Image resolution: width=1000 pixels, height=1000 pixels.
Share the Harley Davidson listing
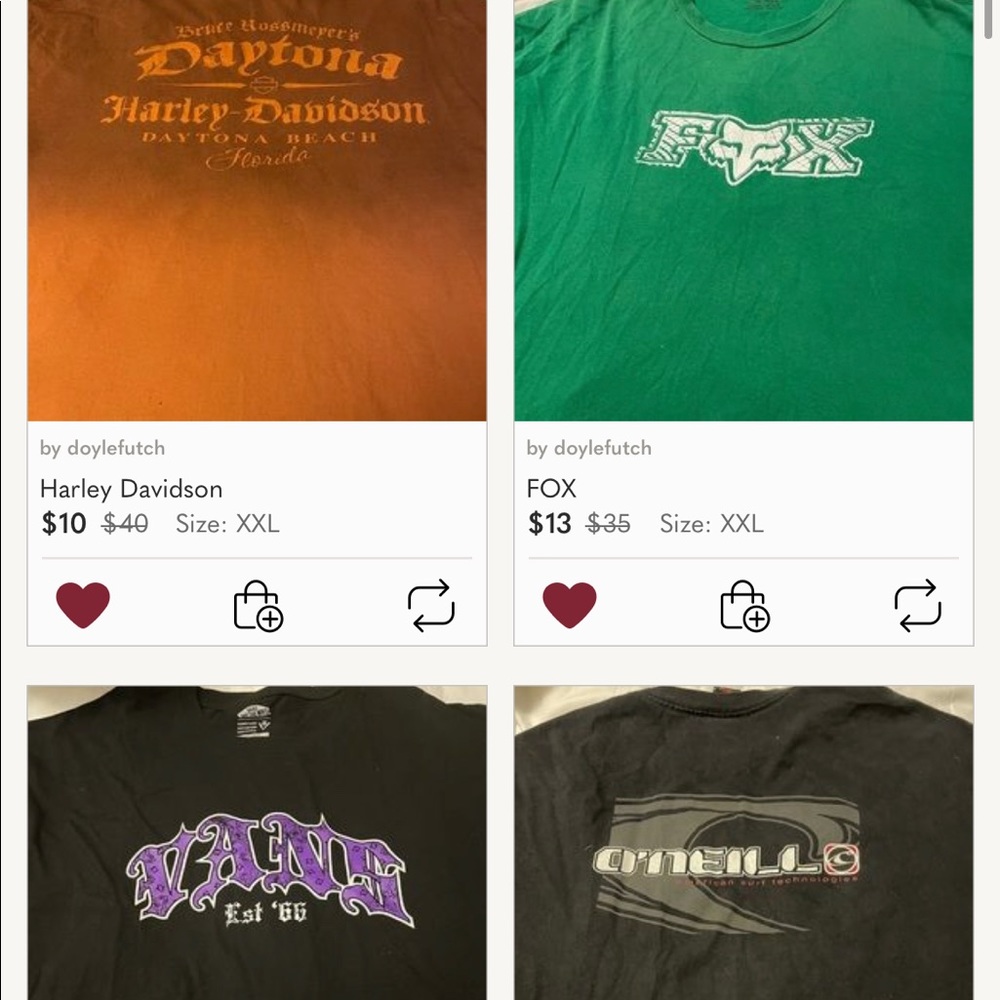click(x=431, y=605)
